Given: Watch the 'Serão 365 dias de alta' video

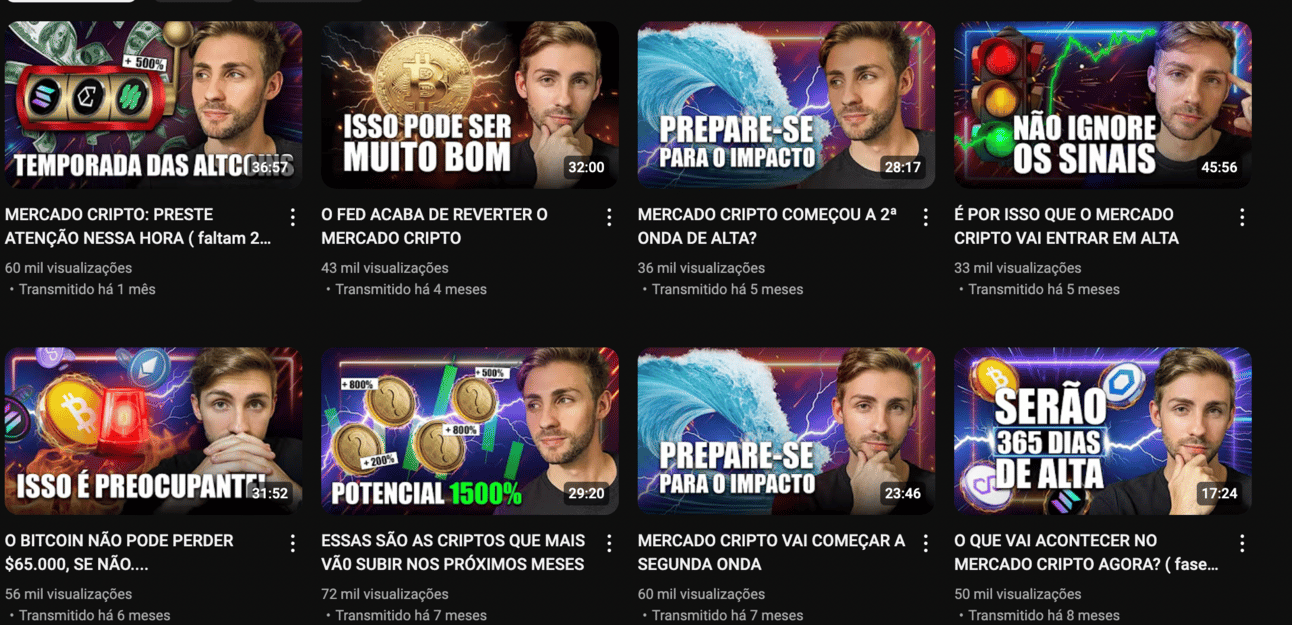Looking at the screenshot, I should point(1102,431).
